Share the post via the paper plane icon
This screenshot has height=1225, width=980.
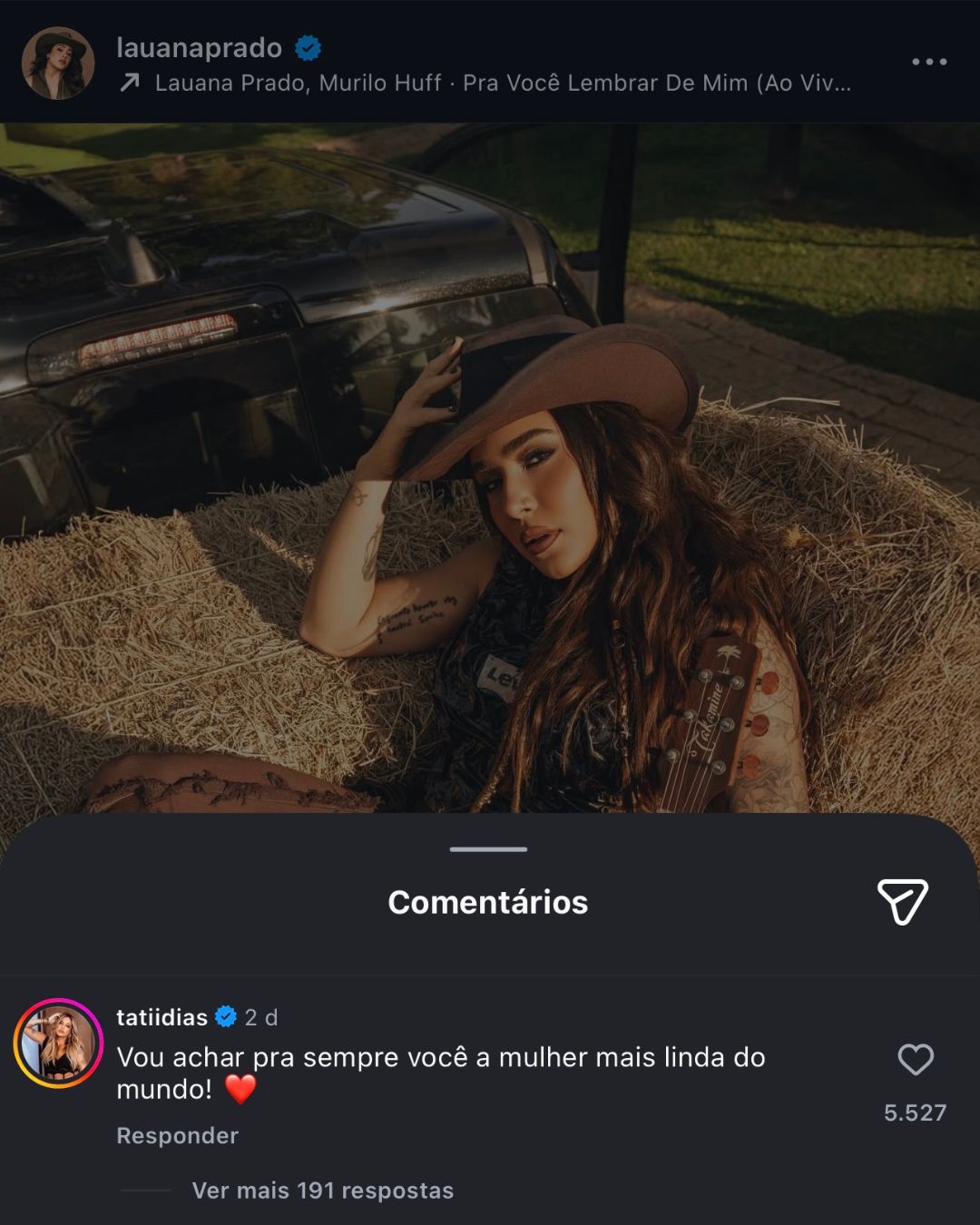pos(902,901)
